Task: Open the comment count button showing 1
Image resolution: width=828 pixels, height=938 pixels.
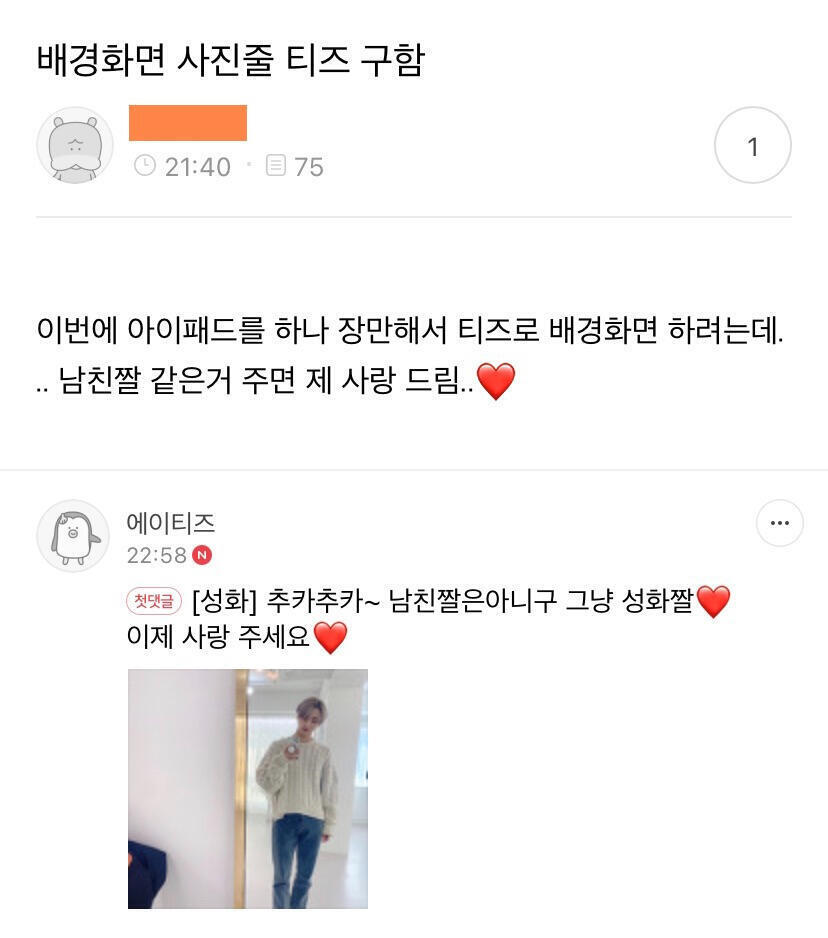Action: 752,146
